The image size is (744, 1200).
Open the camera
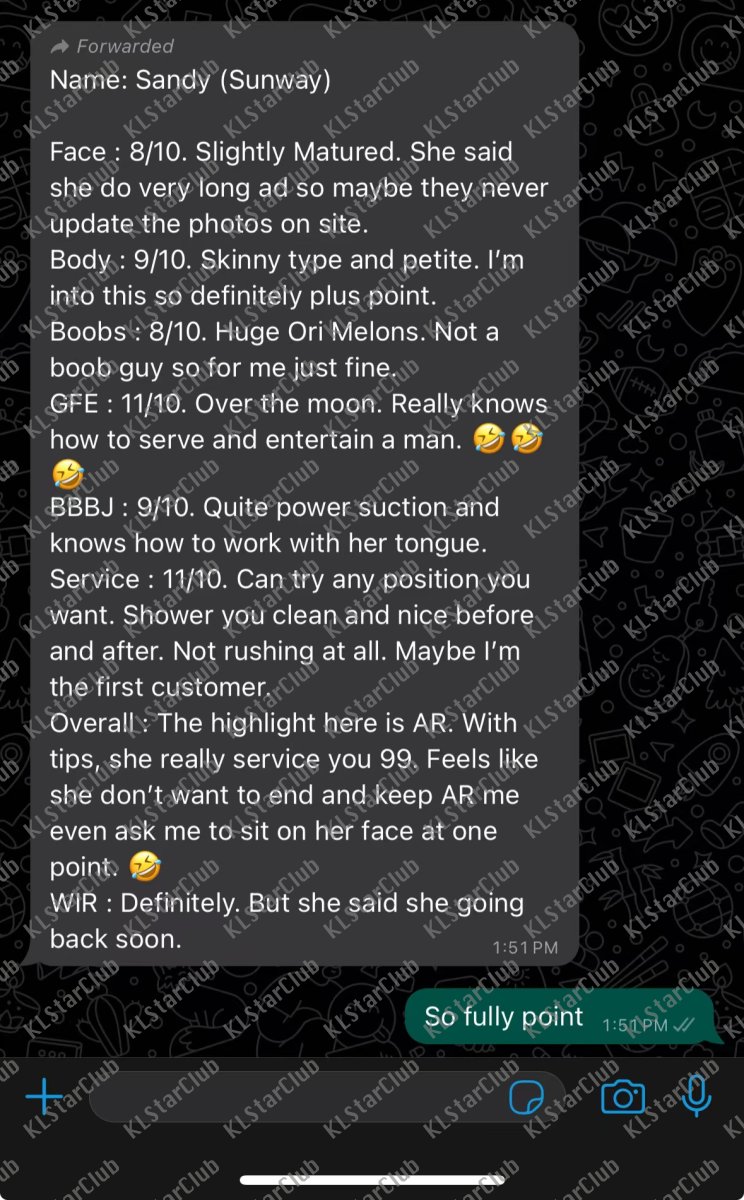622,1097
